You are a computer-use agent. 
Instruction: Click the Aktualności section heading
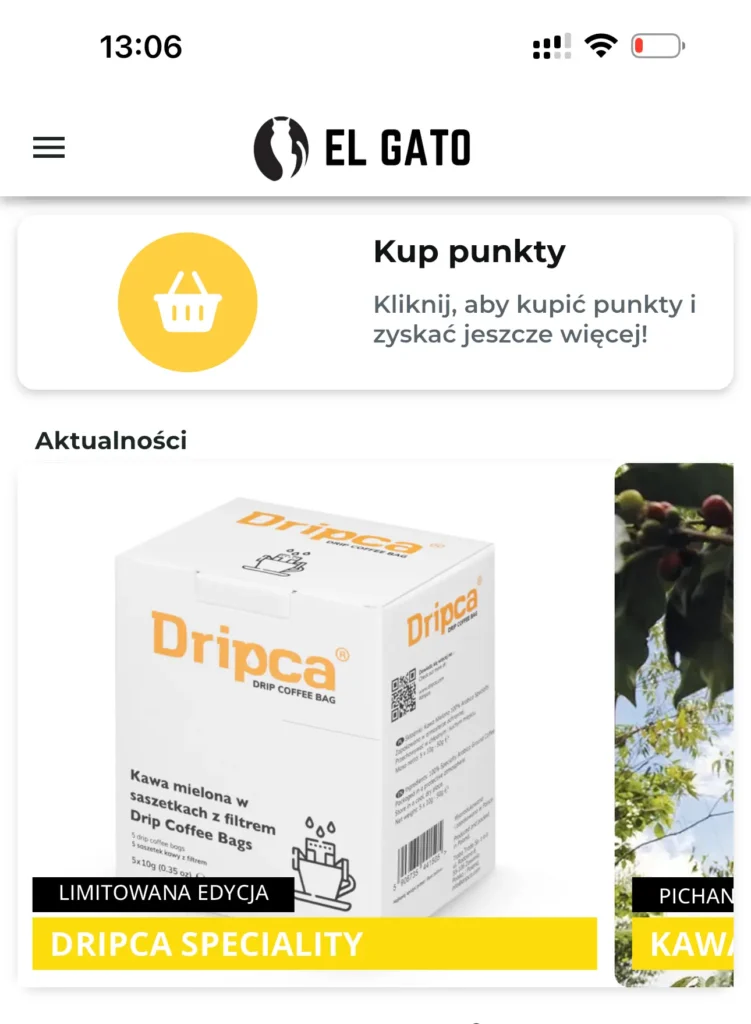(x=111, y=440)
